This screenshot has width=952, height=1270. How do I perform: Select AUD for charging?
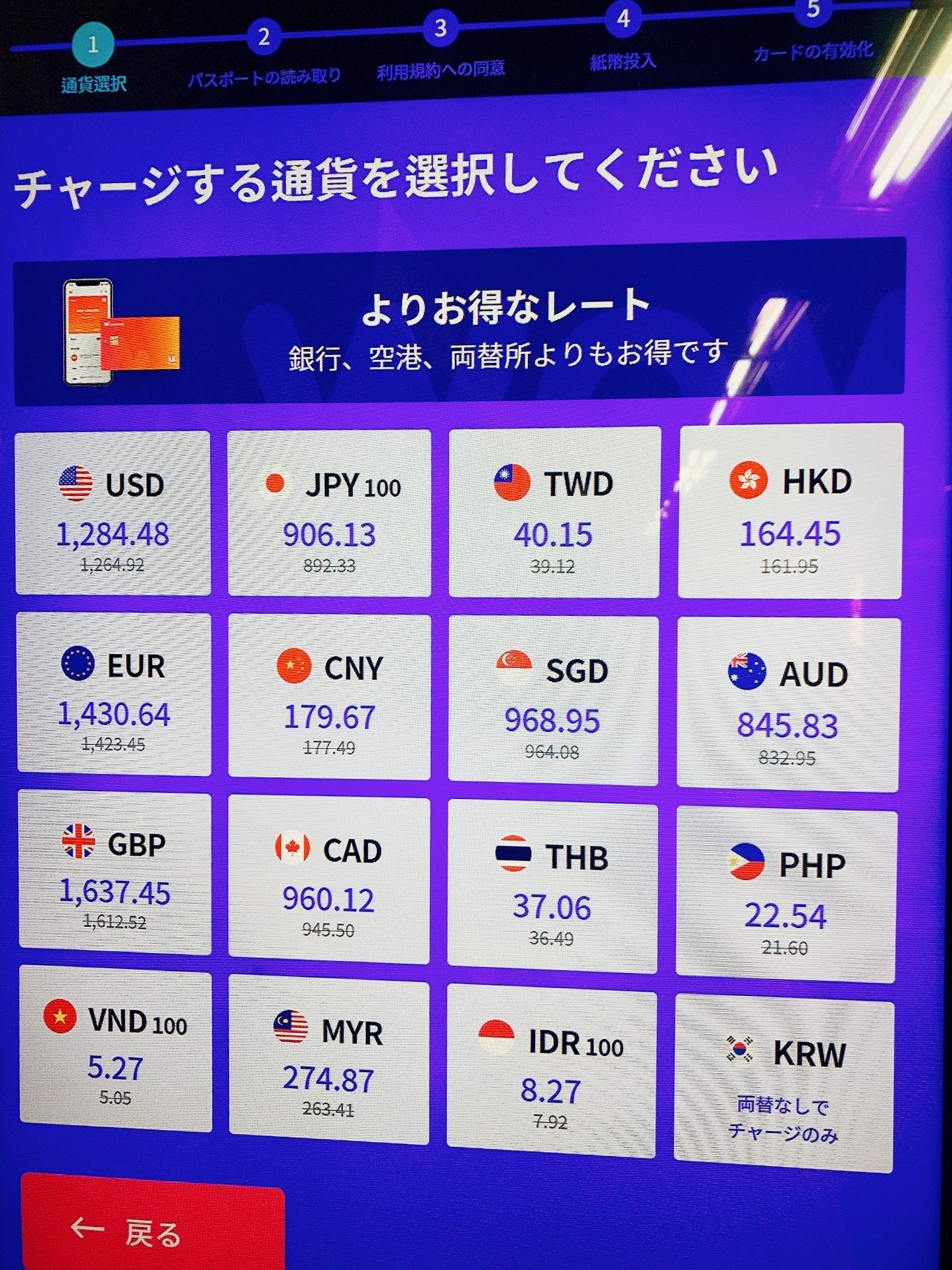(x=787, y=705)
